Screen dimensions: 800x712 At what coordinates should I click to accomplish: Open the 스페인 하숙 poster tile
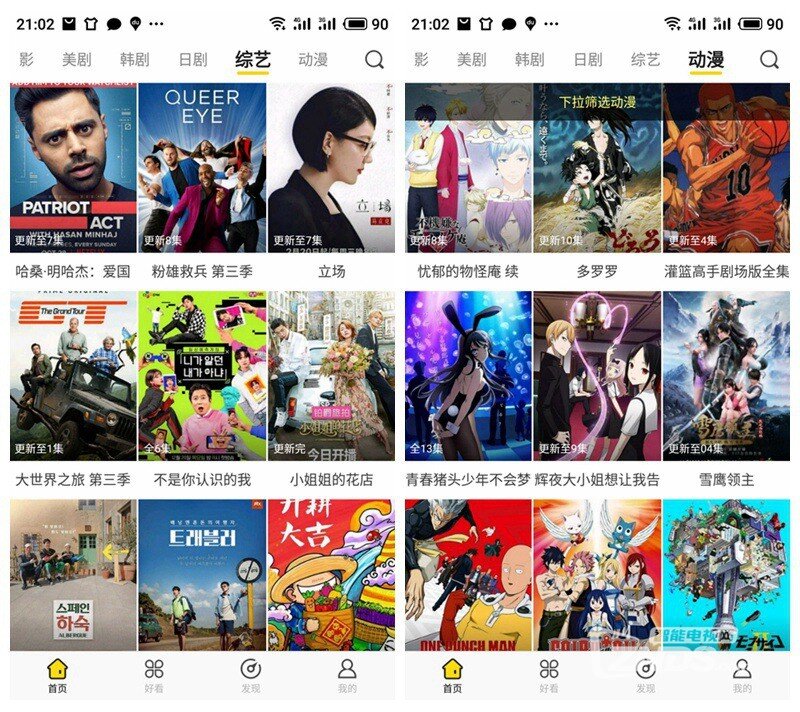pyautogui.click(x=73, y=575)
